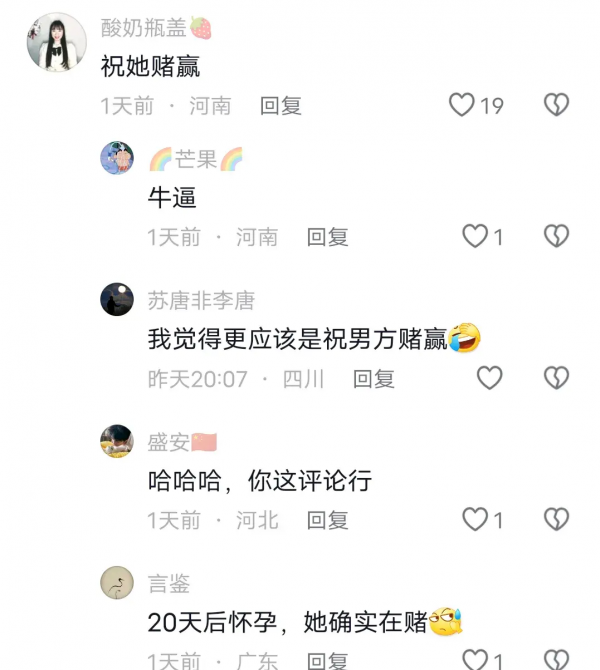
Task: Open 苏唐非李唐's profile avatar
Action: [117, 299]
